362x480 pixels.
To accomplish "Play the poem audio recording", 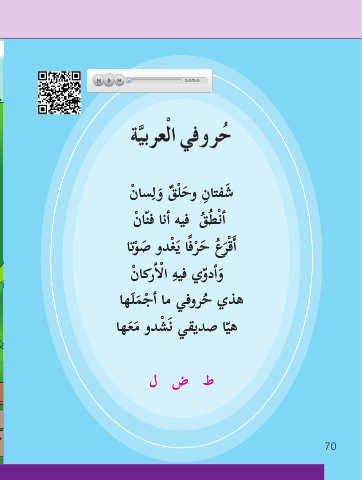I will [x=109, y=81].
